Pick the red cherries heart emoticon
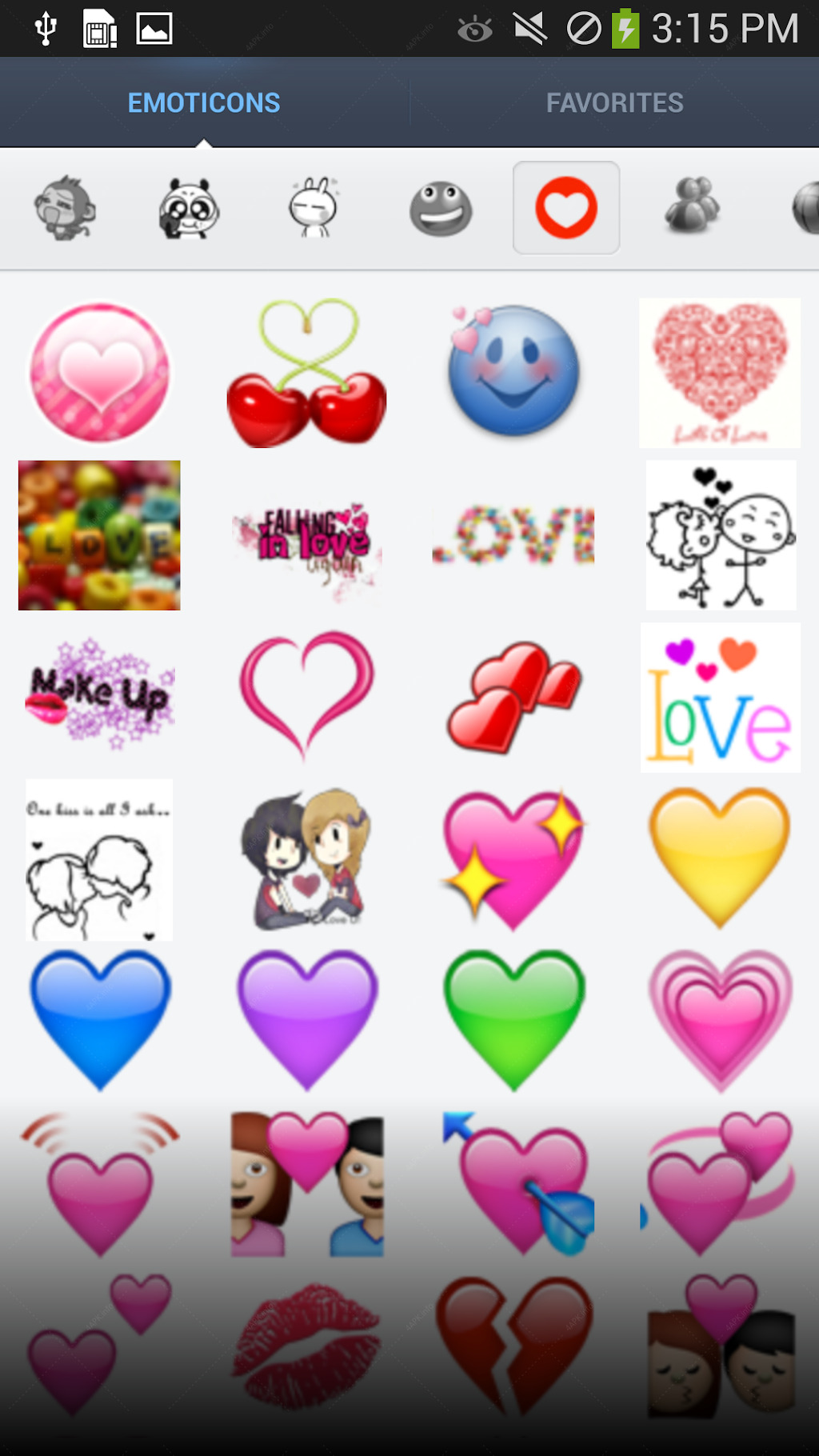The width and height of the screenshot is (819, 1456). (x=307, y=373)
